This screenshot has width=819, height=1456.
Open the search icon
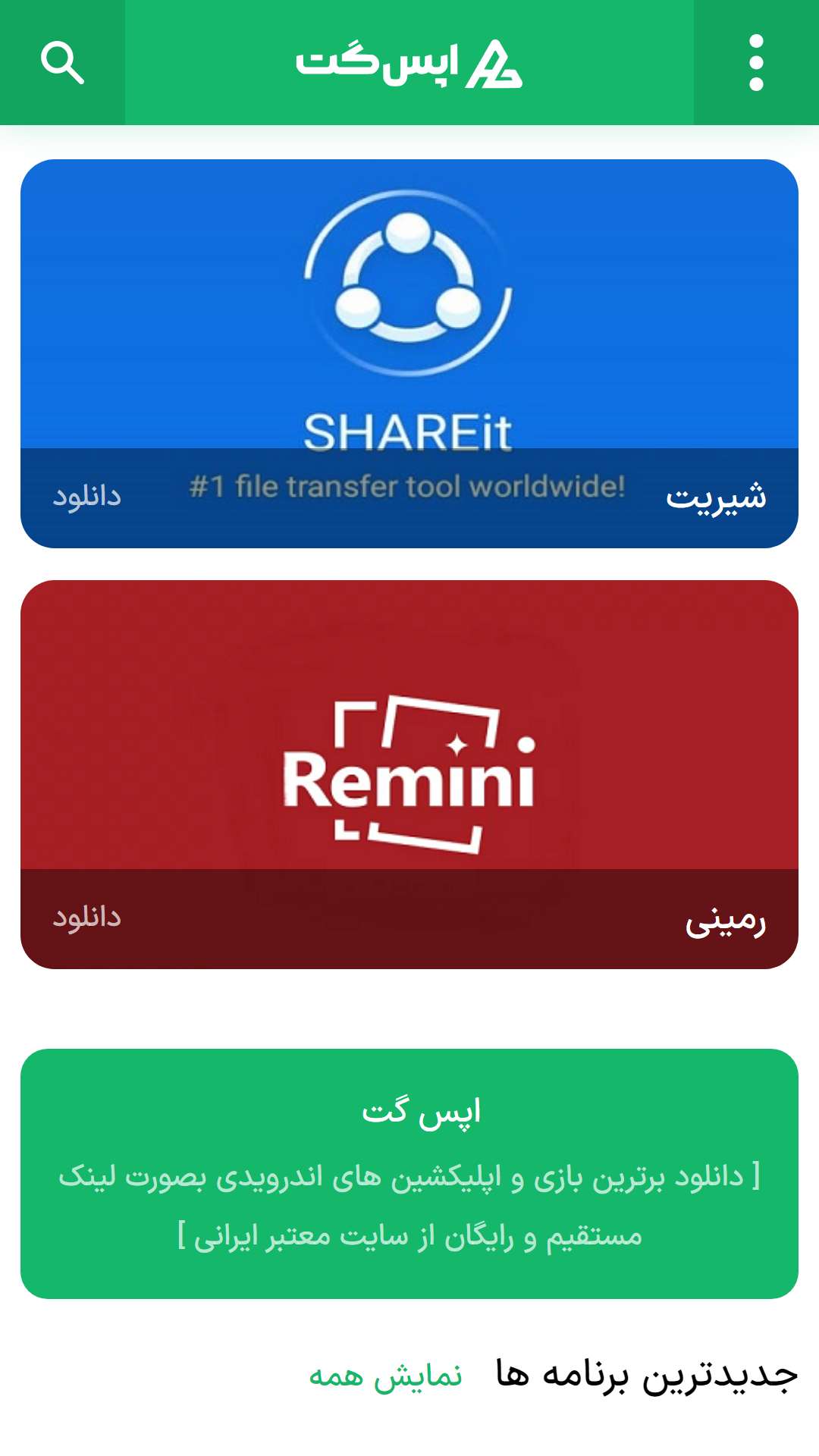62,62
